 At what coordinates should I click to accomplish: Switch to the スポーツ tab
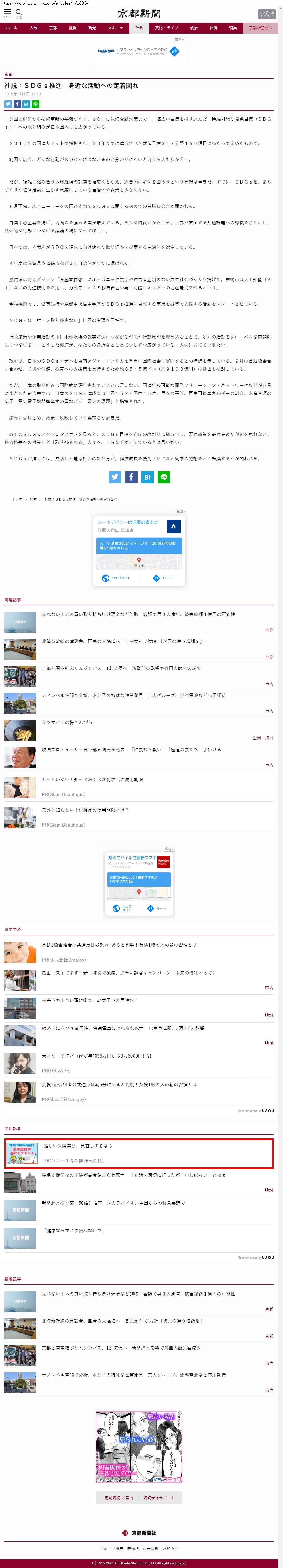(115, 28)
